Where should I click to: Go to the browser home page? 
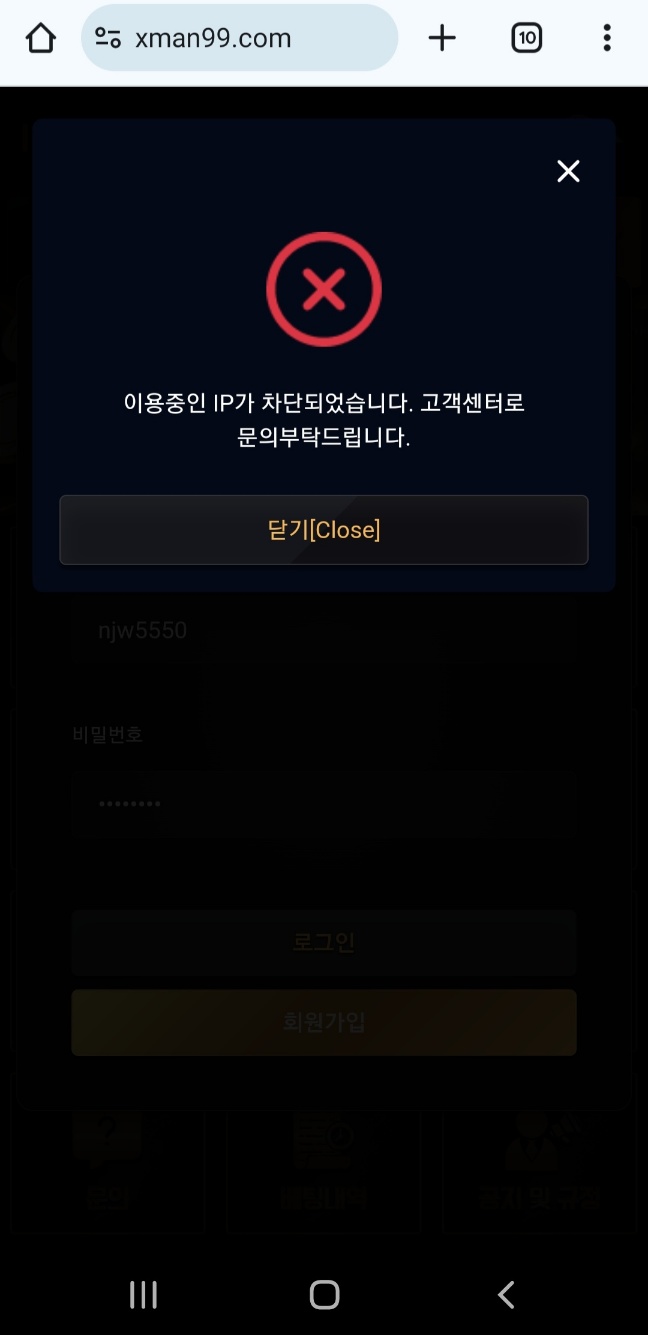pyautogui.click(x=40, y=38)
